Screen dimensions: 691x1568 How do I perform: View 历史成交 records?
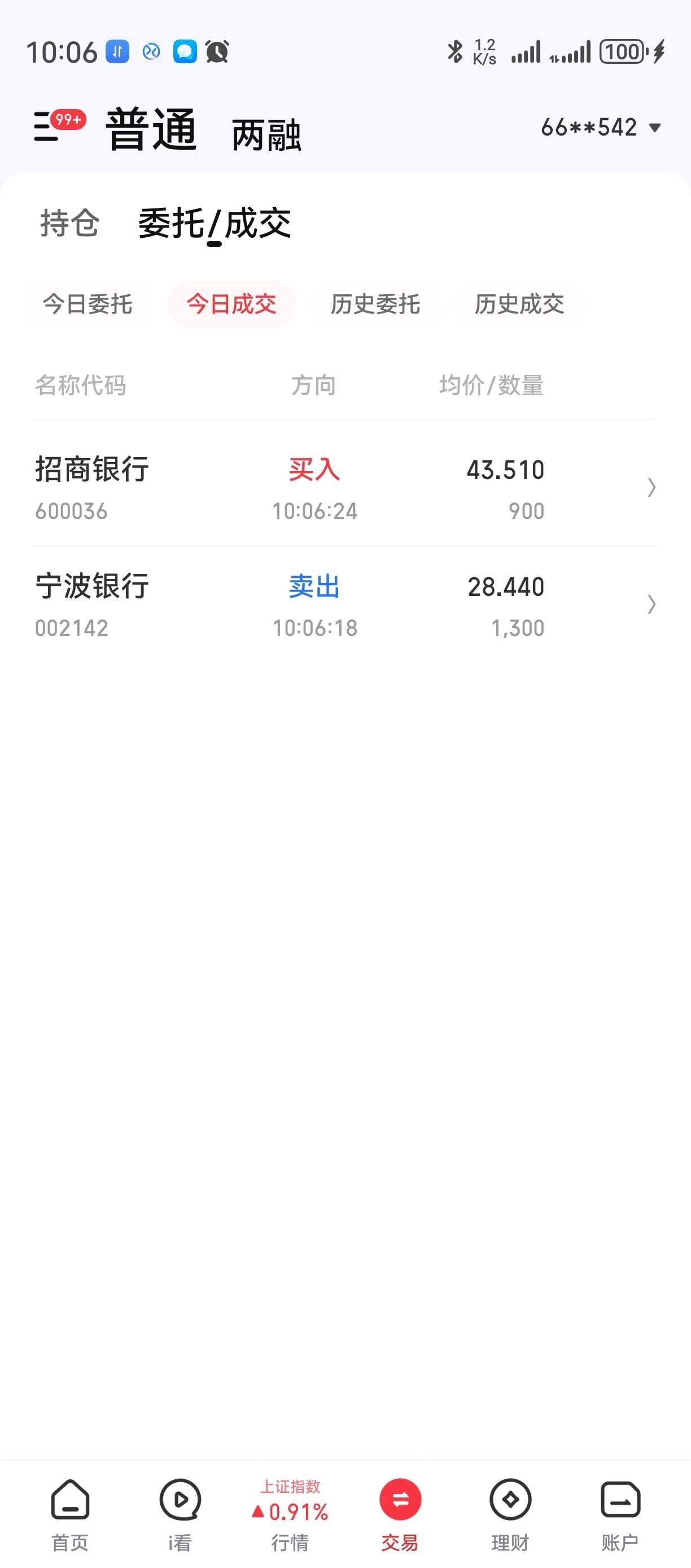click(519, 304)
